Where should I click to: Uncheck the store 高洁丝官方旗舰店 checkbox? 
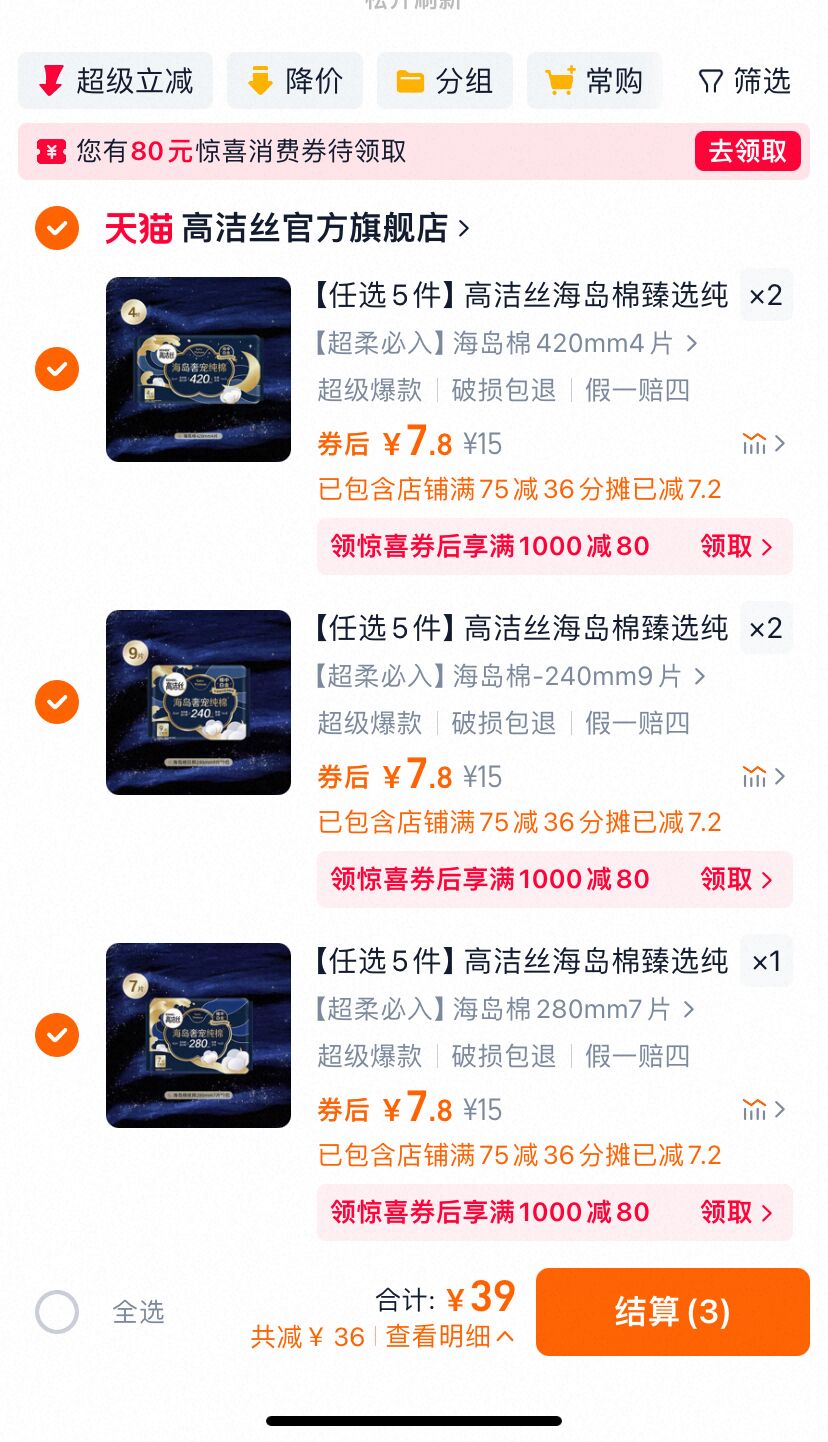pyautogui.click(x=56, y=228)
